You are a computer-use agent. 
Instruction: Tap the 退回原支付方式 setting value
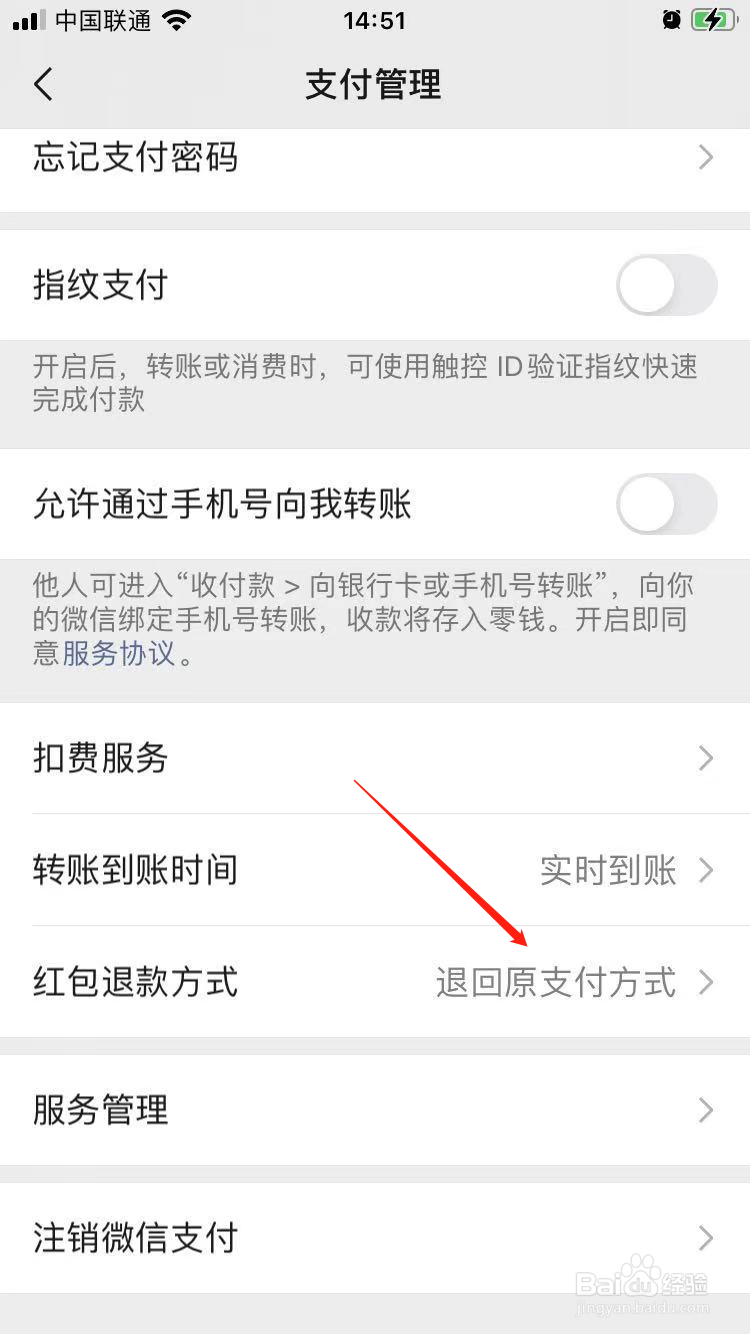(x=557, y=983)
